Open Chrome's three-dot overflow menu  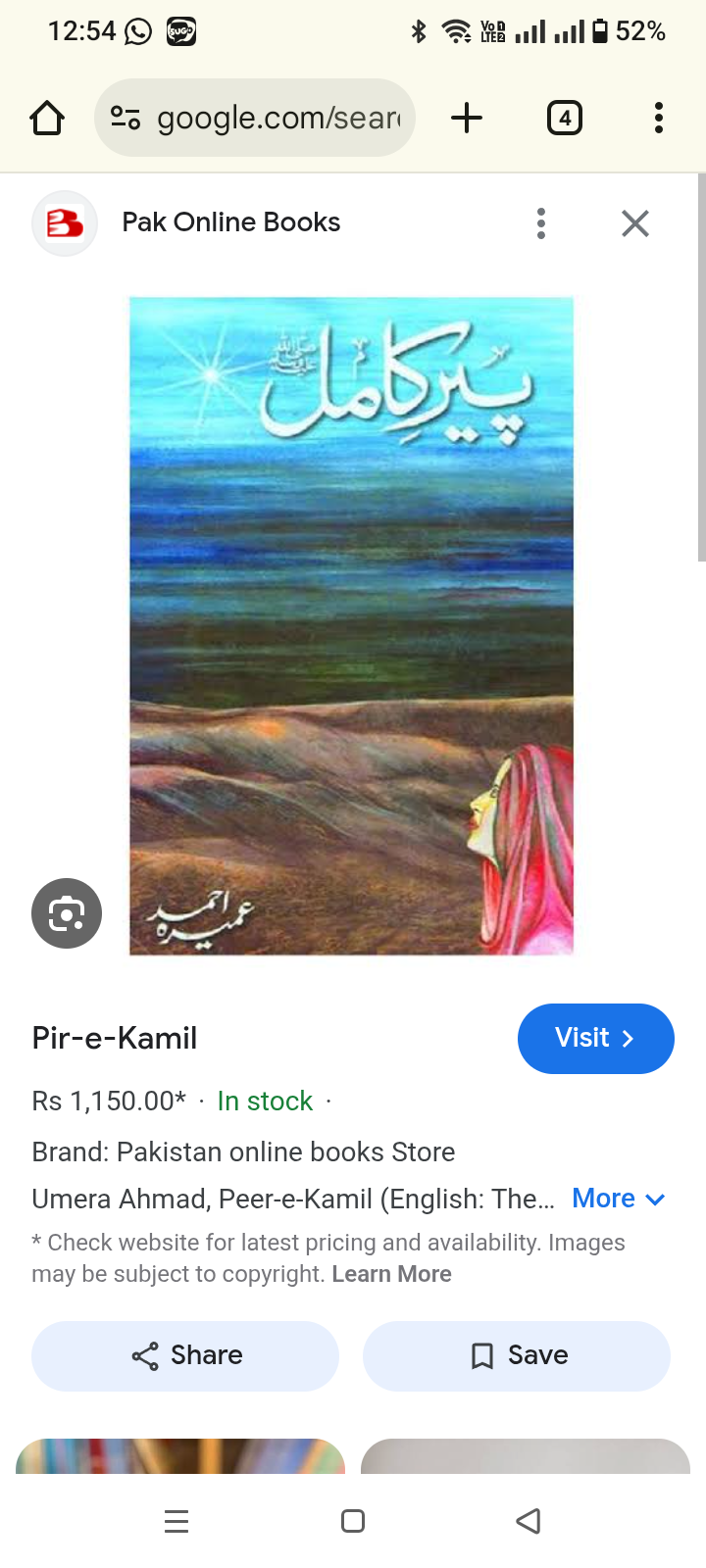659,118
